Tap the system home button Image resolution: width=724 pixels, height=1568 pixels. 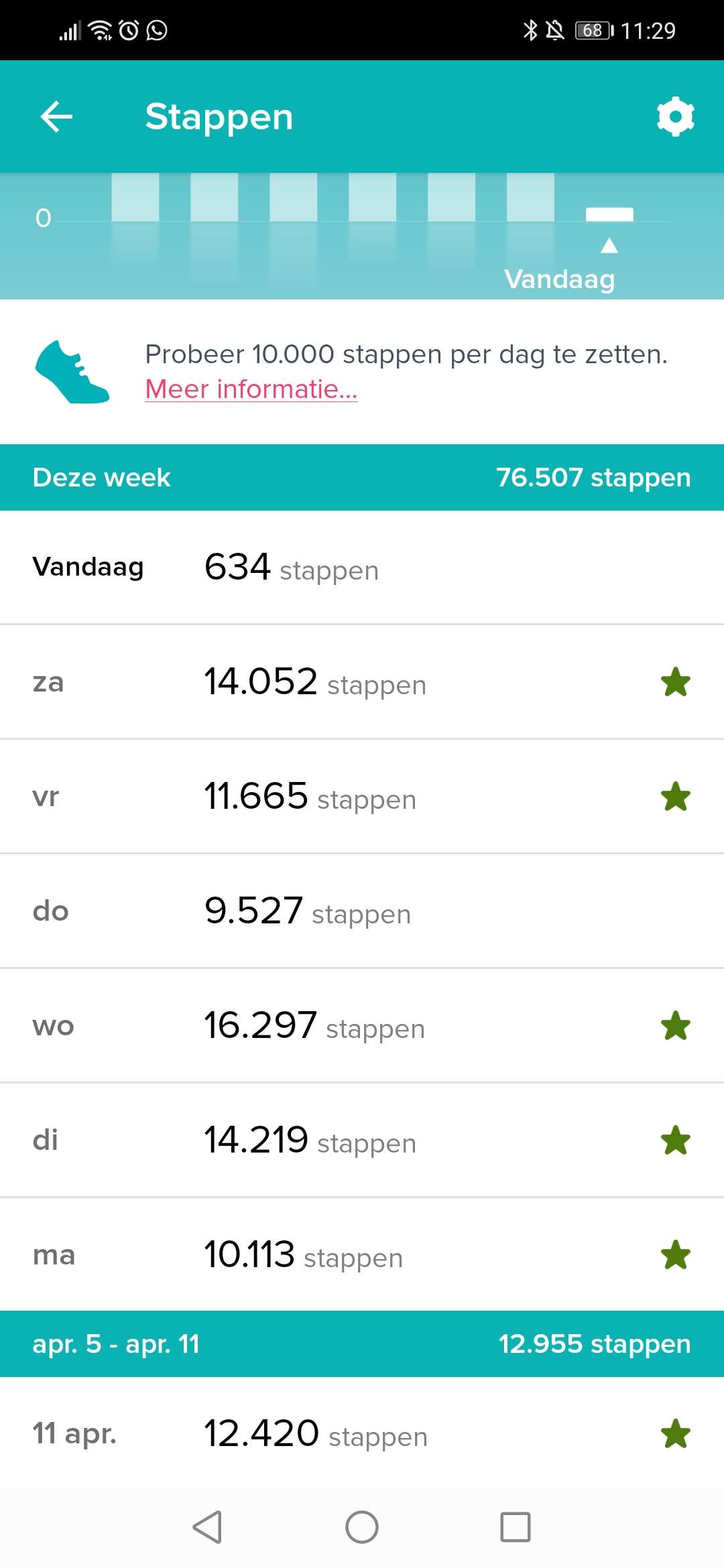(362, 1527)
